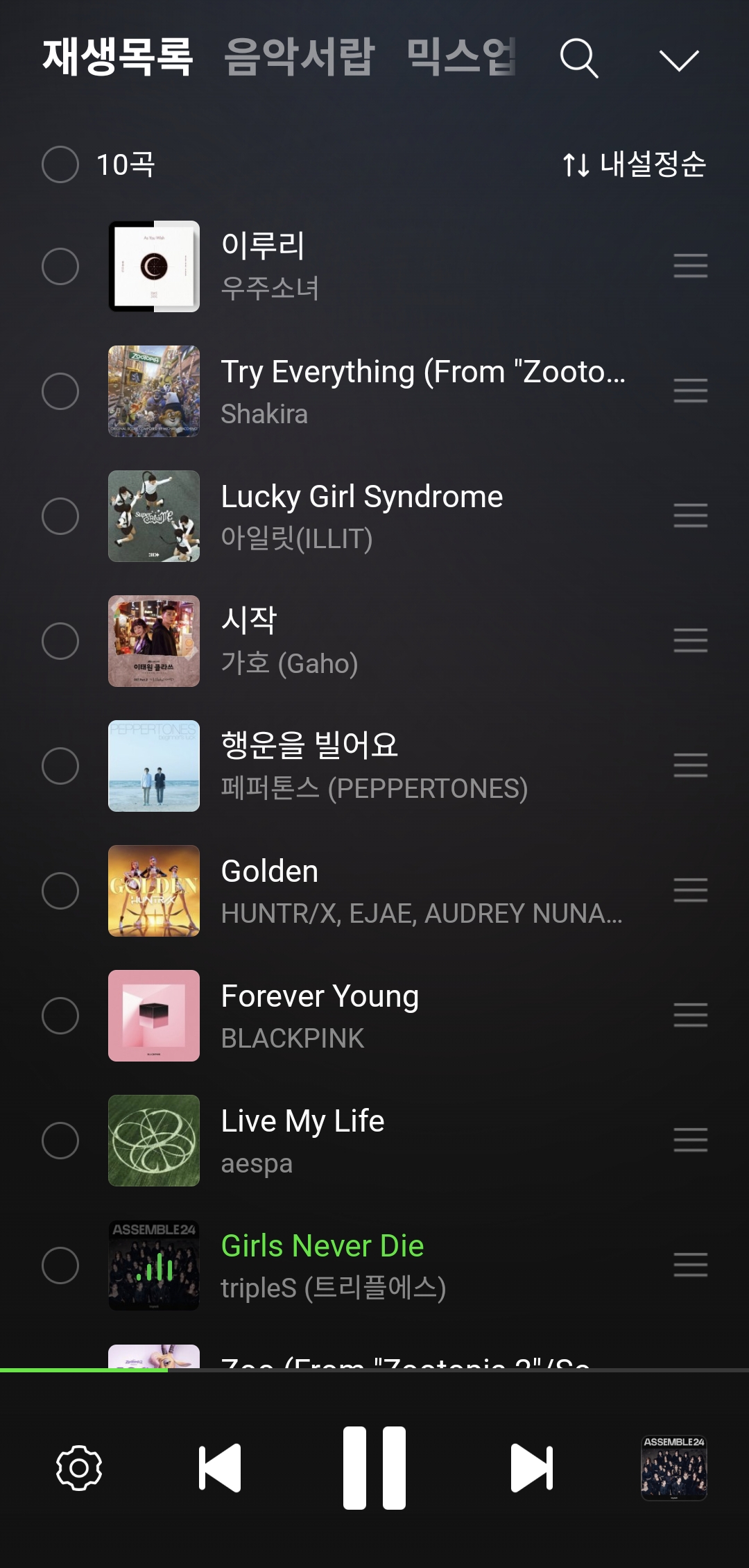Select the Try Everything checkbox
The height and width of the screenshot is (1568, 749).
click(60, 391)
